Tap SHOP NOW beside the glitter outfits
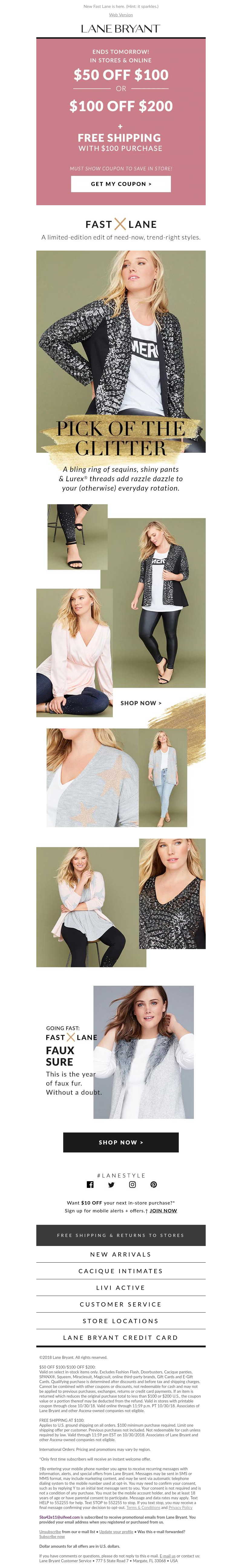The height and width of the screenshot is (1568, 242). click(x=140, y=702)
